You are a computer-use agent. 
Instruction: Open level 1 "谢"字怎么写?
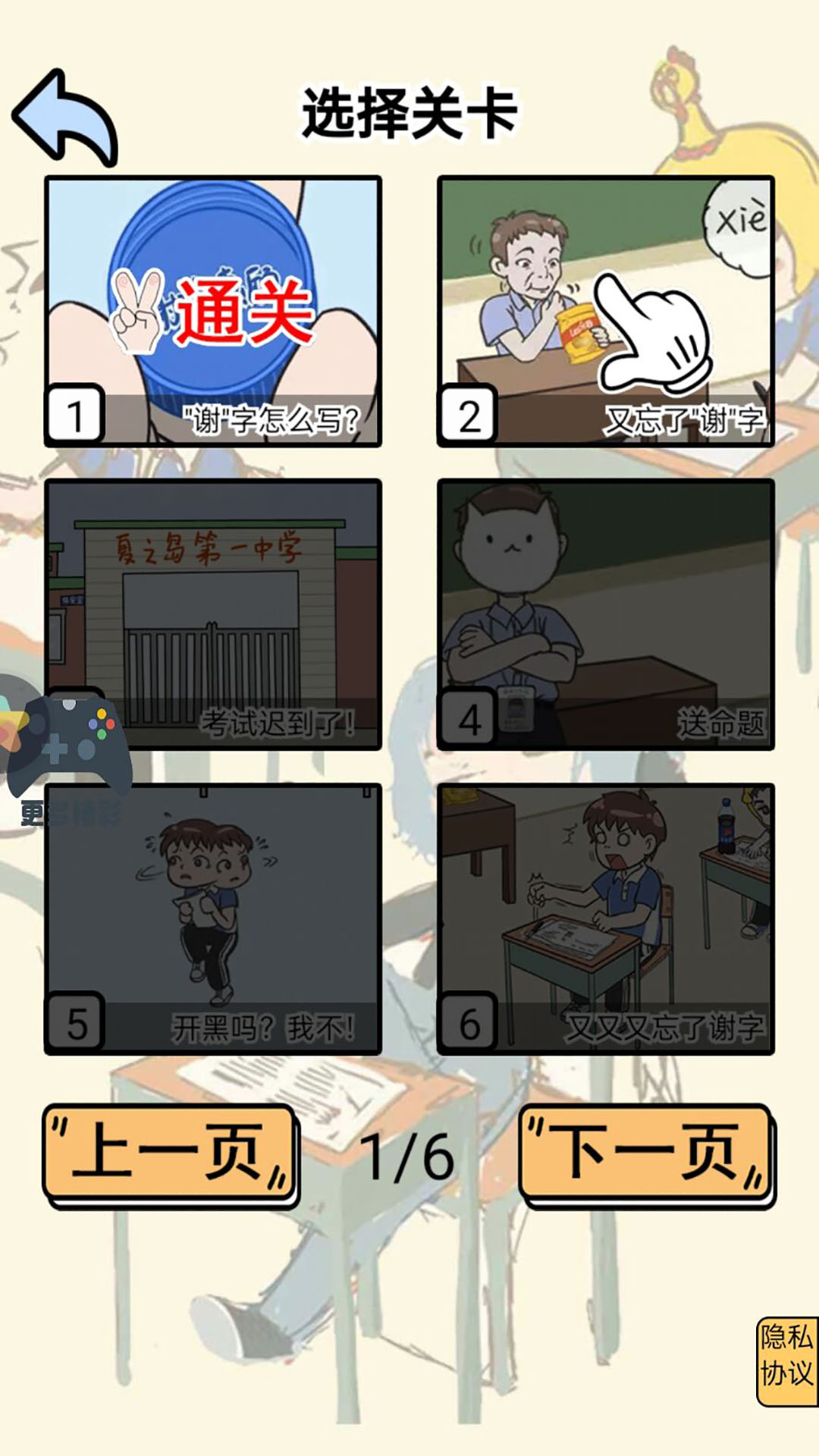point(213,311)
